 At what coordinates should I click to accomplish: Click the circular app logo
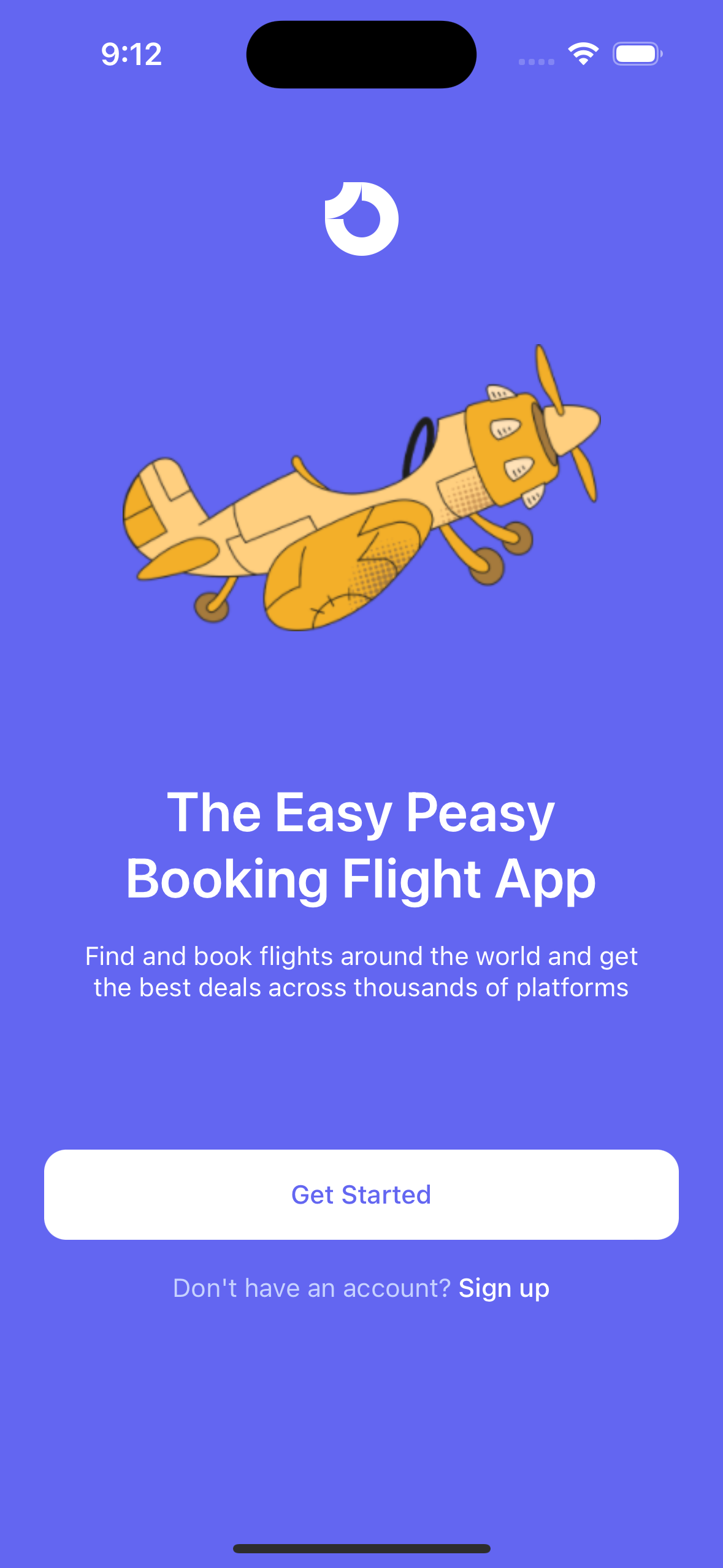(362, 218)
